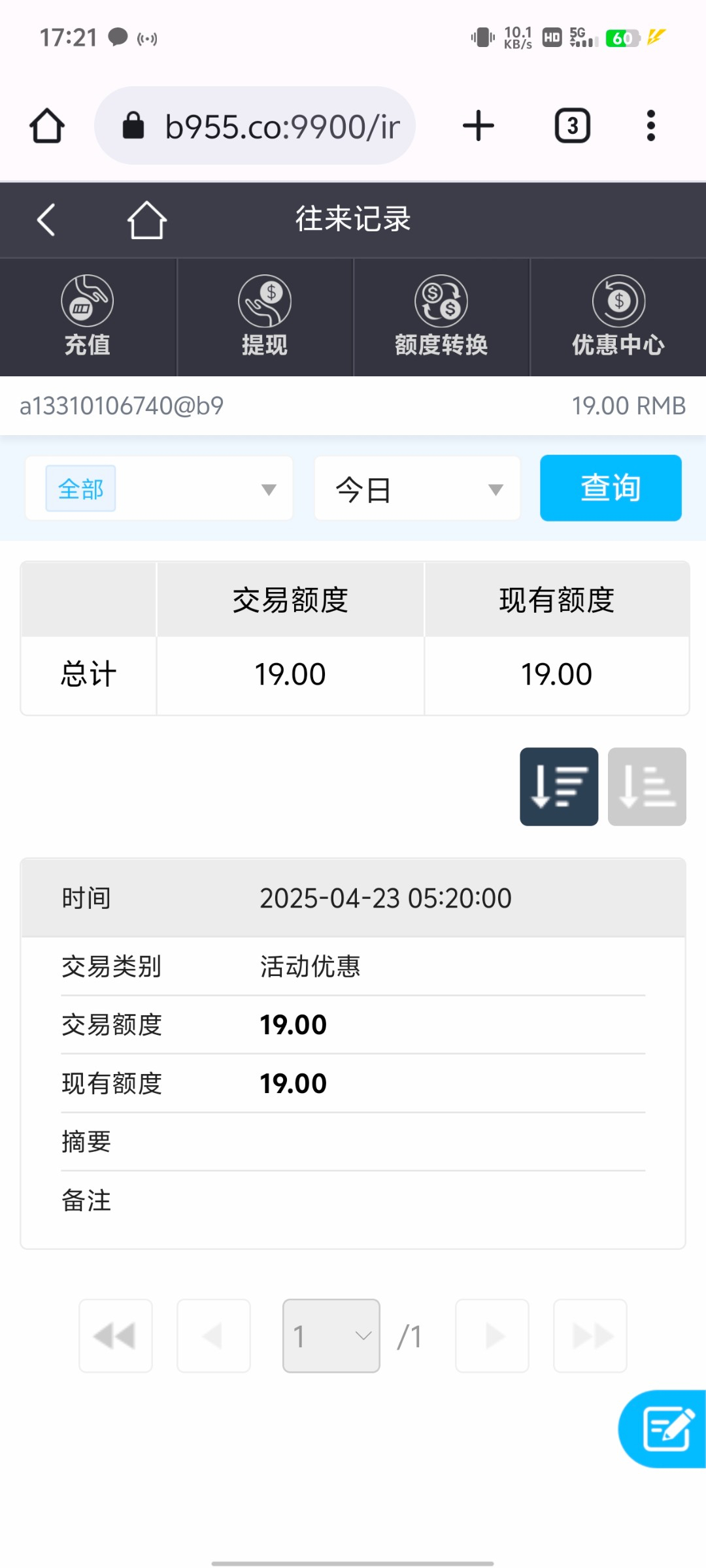Open the 提现 withdrawal section
706x1568 pixels.
click(x=265, y=317)
